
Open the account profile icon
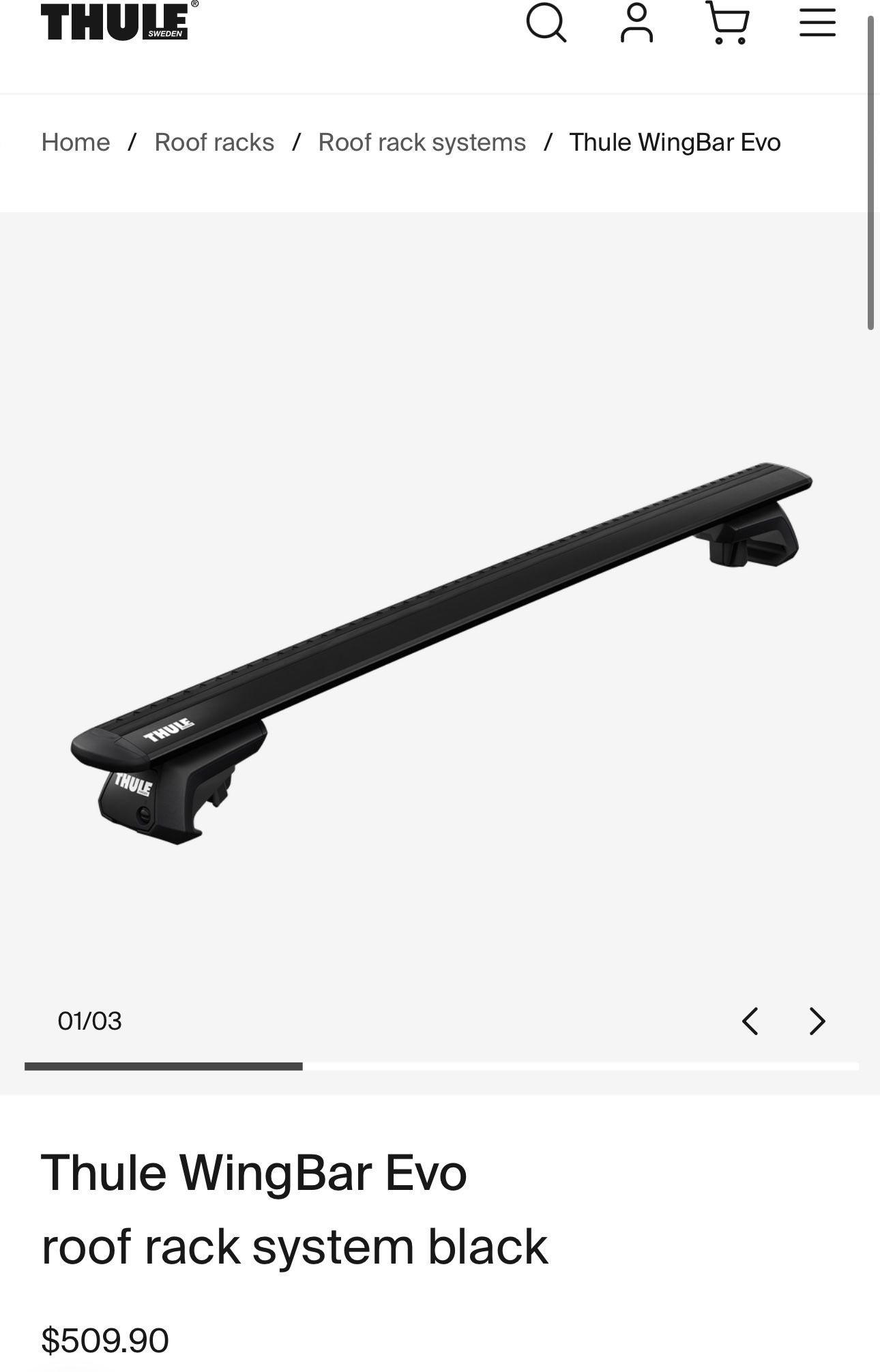[636, 23]
